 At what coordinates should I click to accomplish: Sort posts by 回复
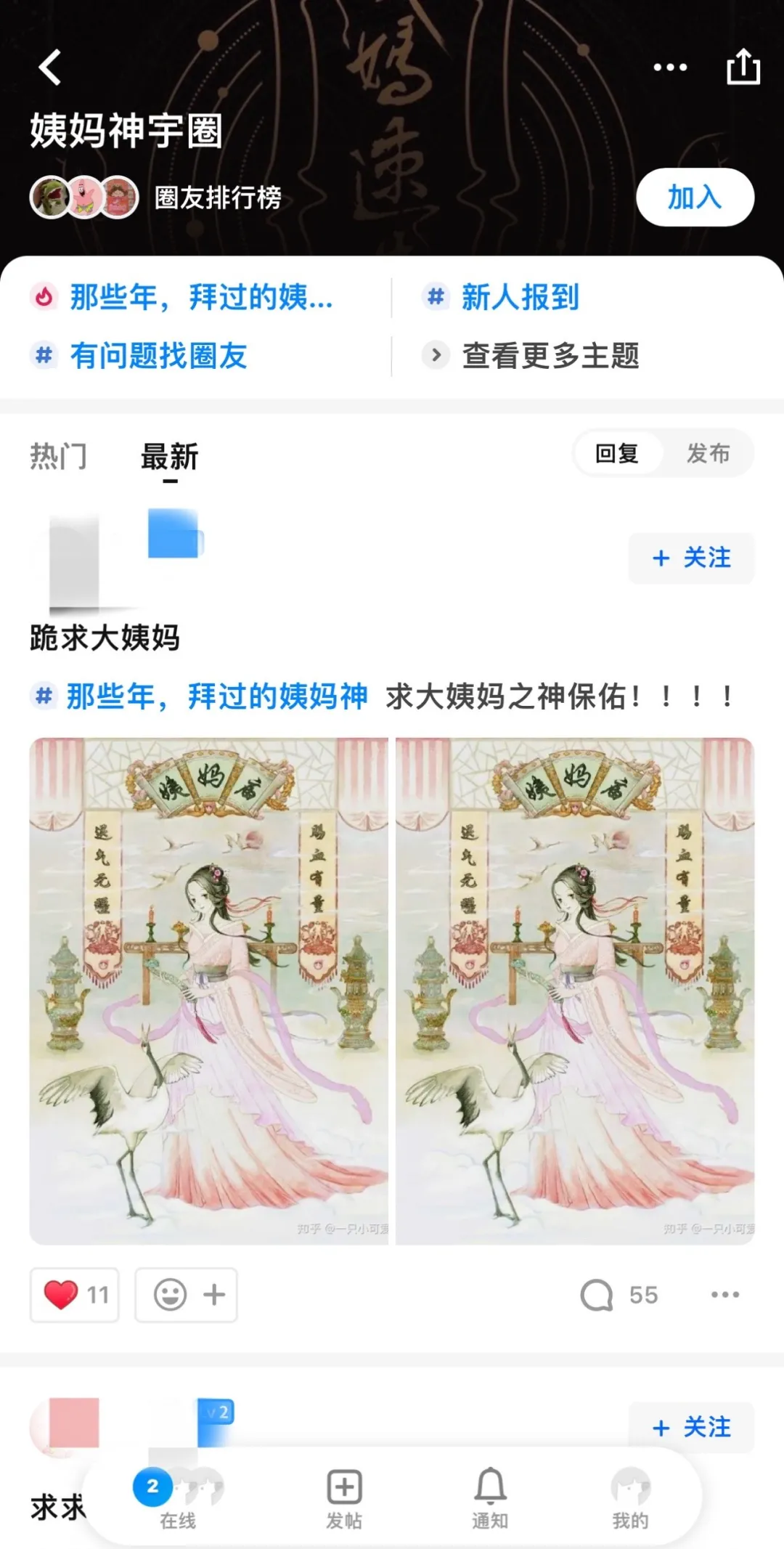617,454
